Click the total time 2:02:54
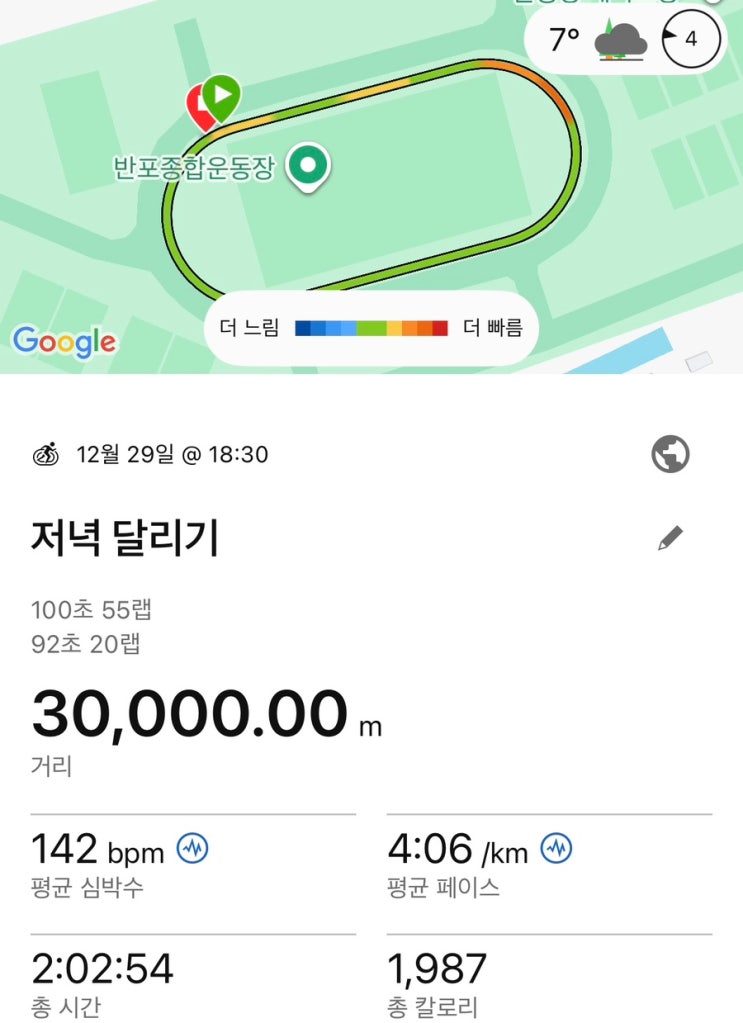The width and height of the screenshot is (743, 1023). [x=104, y=967]
